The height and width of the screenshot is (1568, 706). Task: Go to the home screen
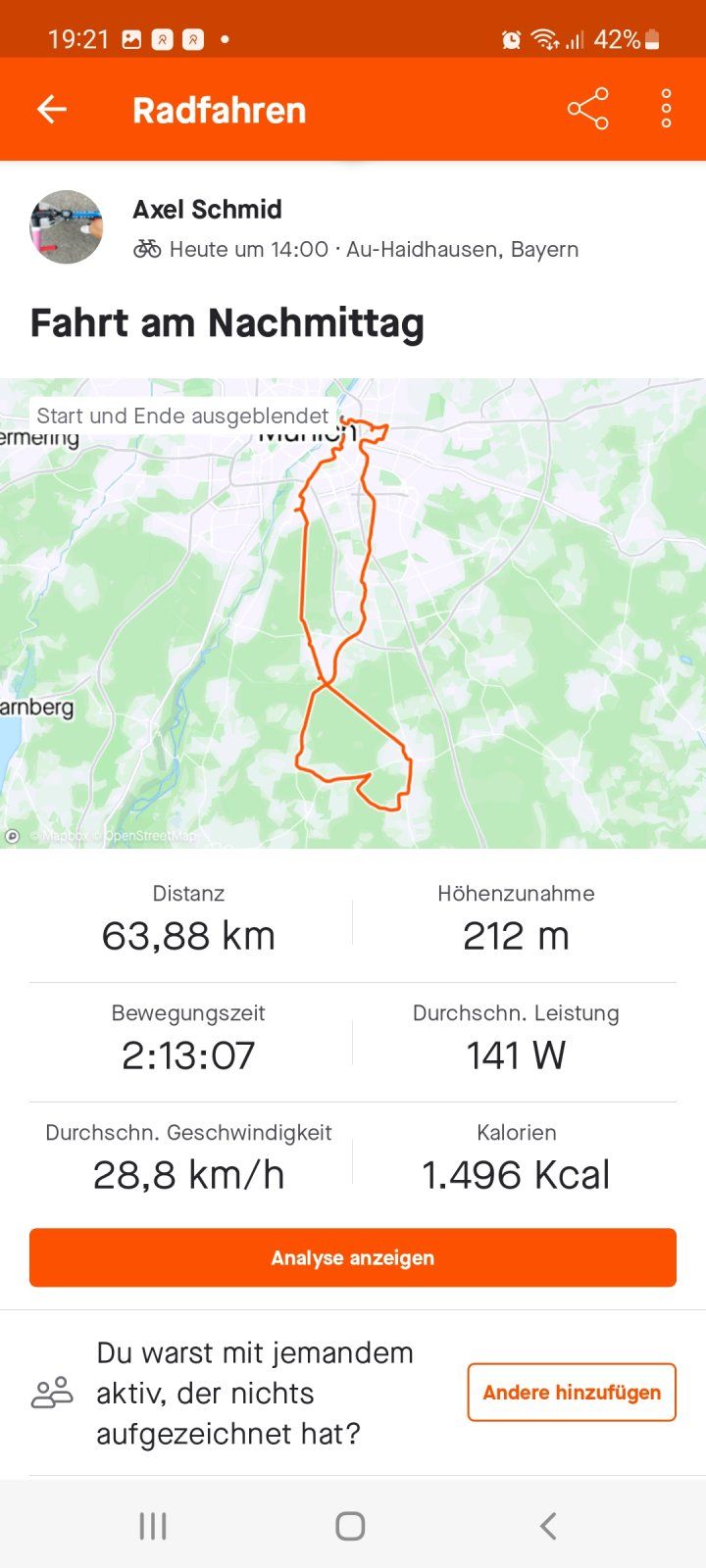point(350,1526)
